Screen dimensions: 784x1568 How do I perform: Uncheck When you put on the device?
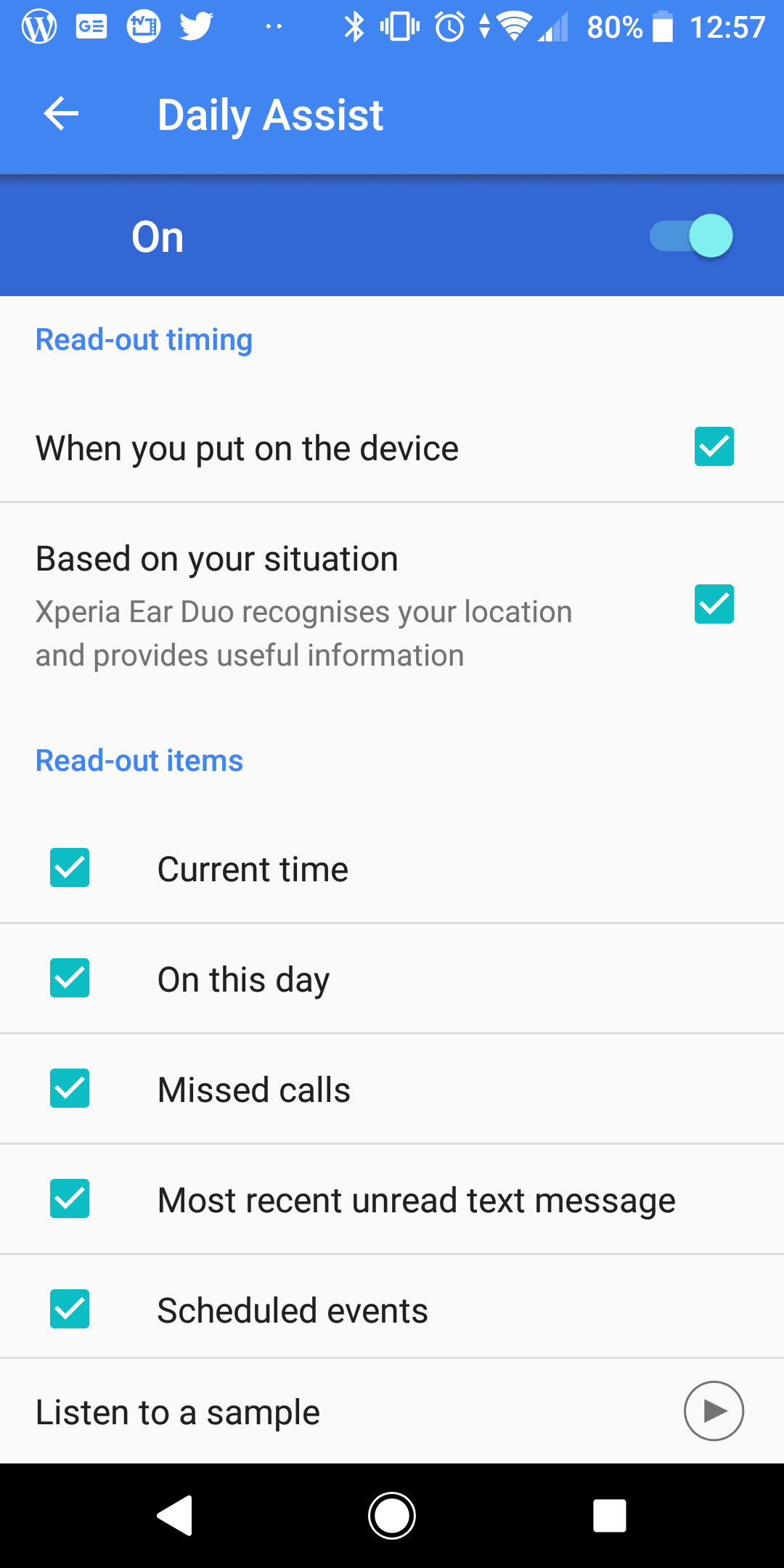pyautogui.click(x=714, y=446)
